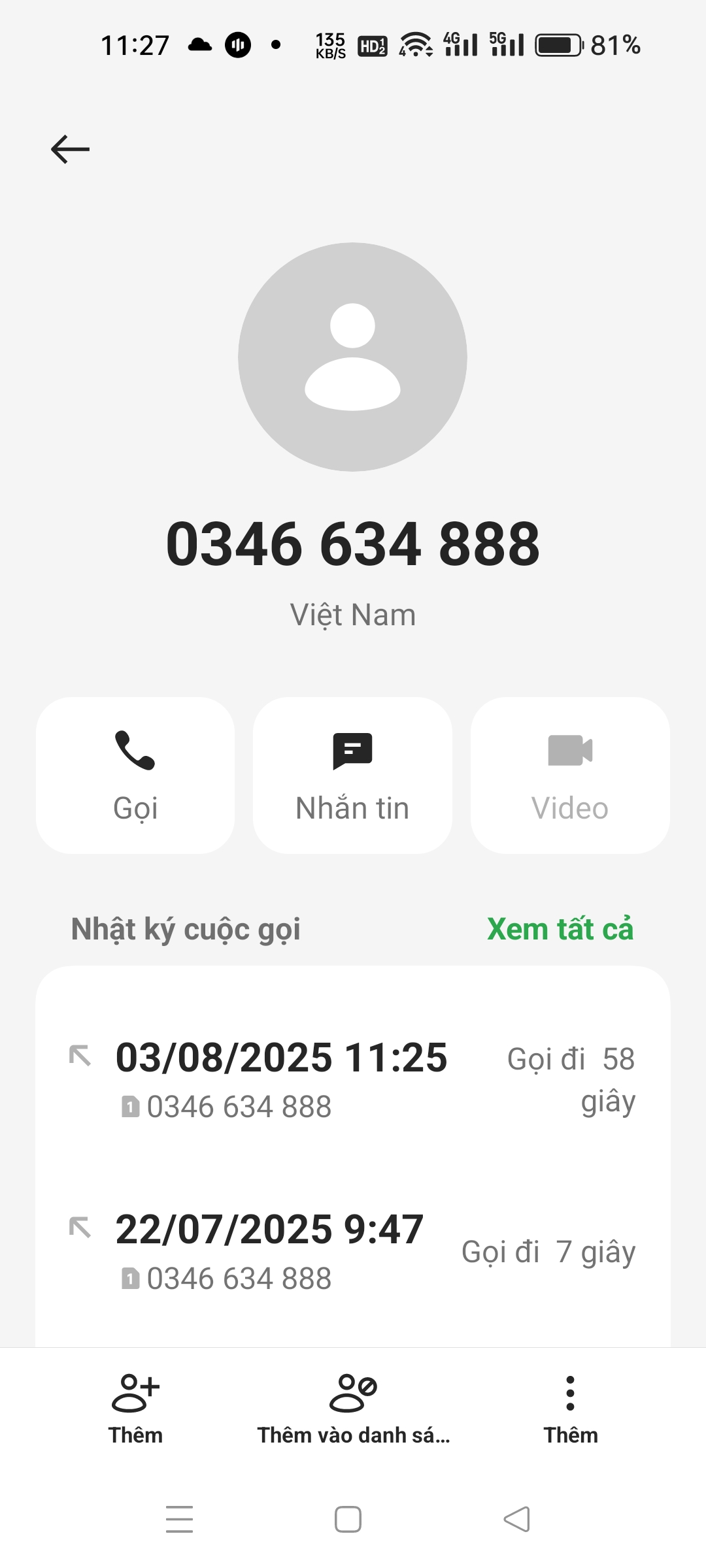This screenshot has width=706, height=1568.
Task: Go to the home screen
Action: (x=348, y=1519)
